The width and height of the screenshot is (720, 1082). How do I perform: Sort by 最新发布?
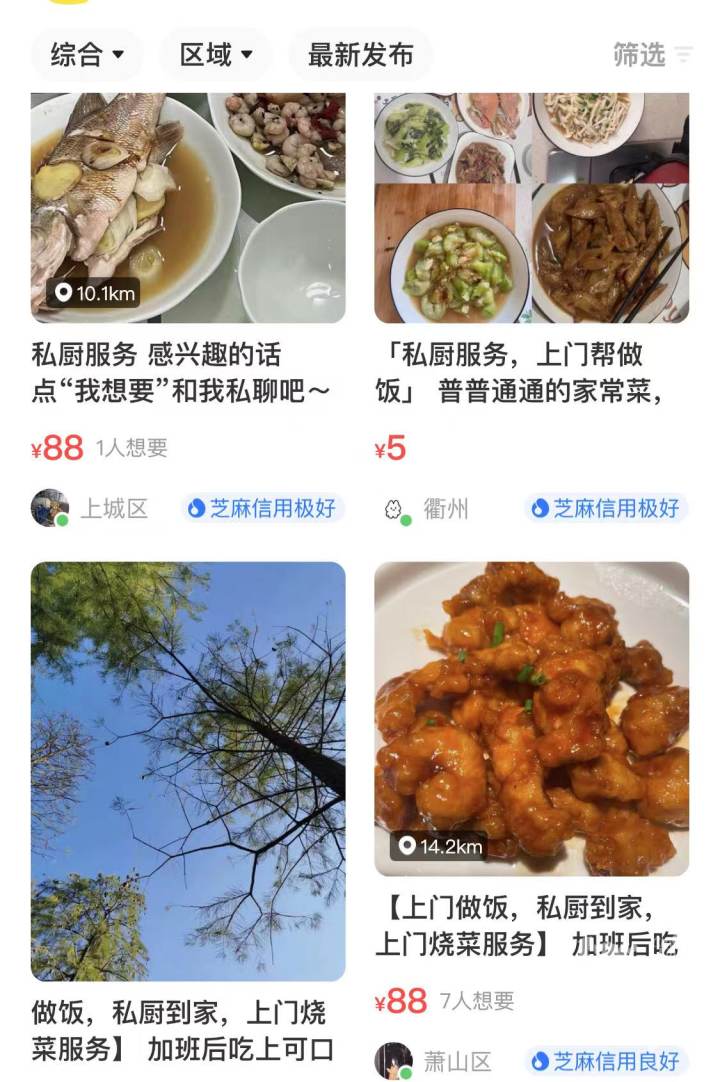point(360,55)
